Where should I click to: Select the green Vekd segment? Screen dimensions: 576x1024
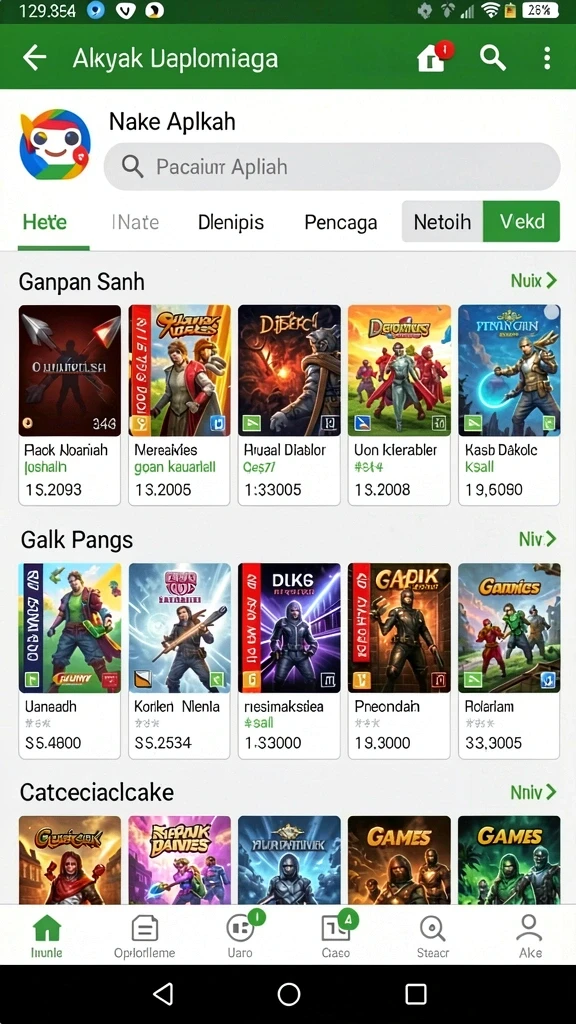point(522,221)
